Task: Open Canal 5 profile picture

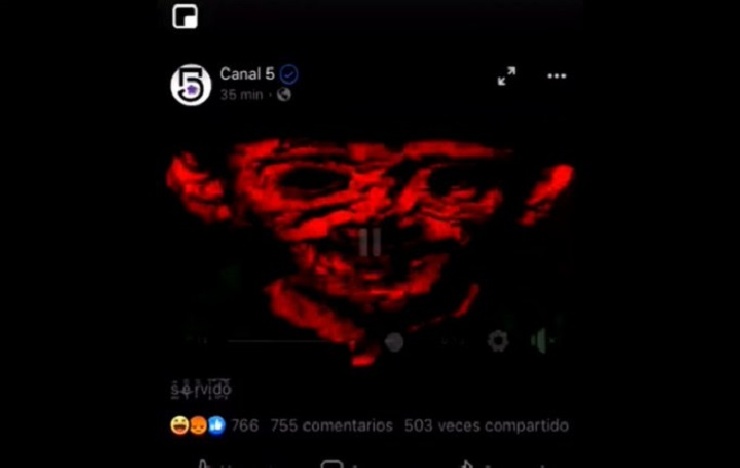Action: tap(190, 85)
